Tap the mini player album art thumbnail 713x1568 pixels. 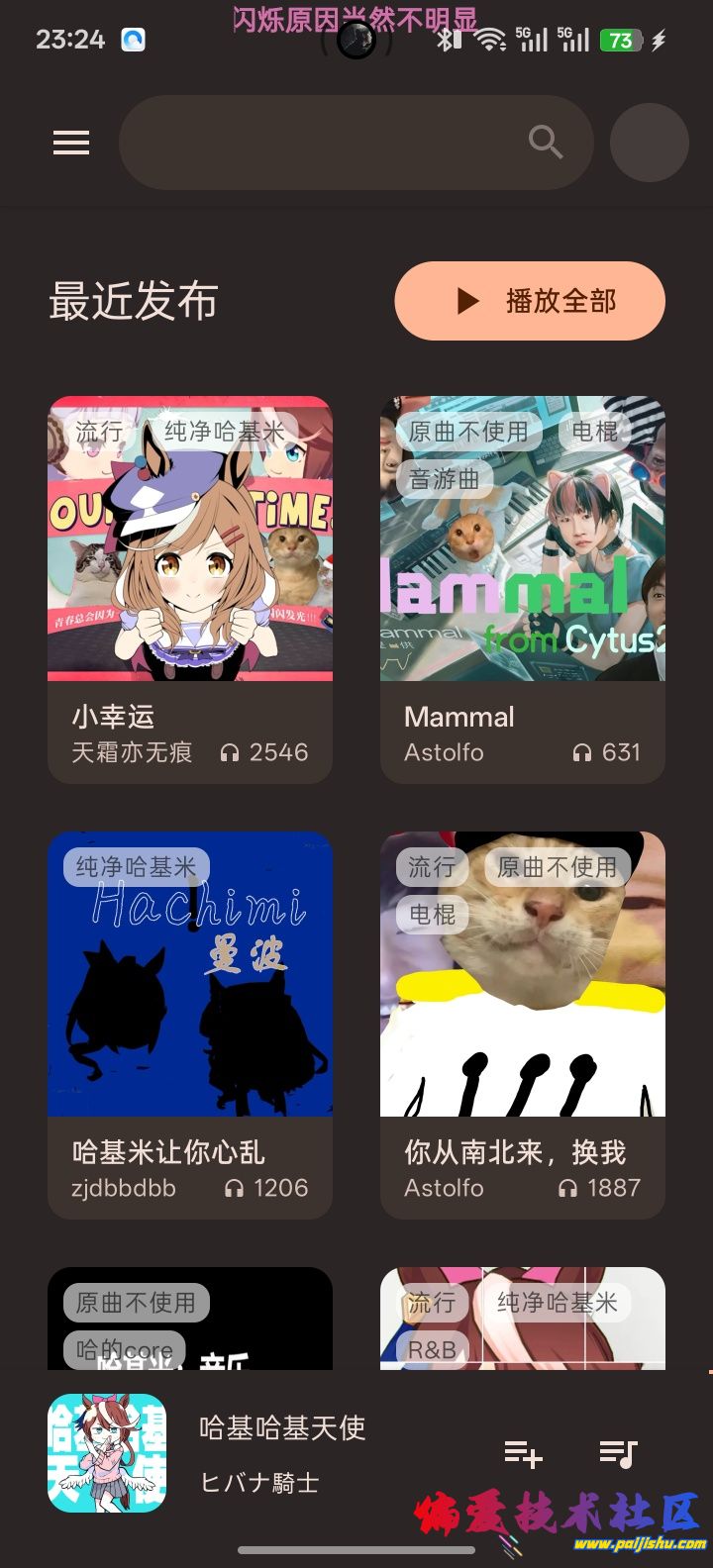click(x=107, y=1454)
